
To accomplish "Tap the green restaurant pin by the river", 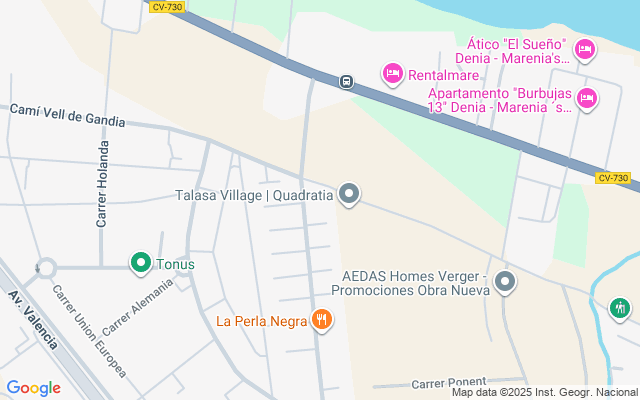I will 621,307.
